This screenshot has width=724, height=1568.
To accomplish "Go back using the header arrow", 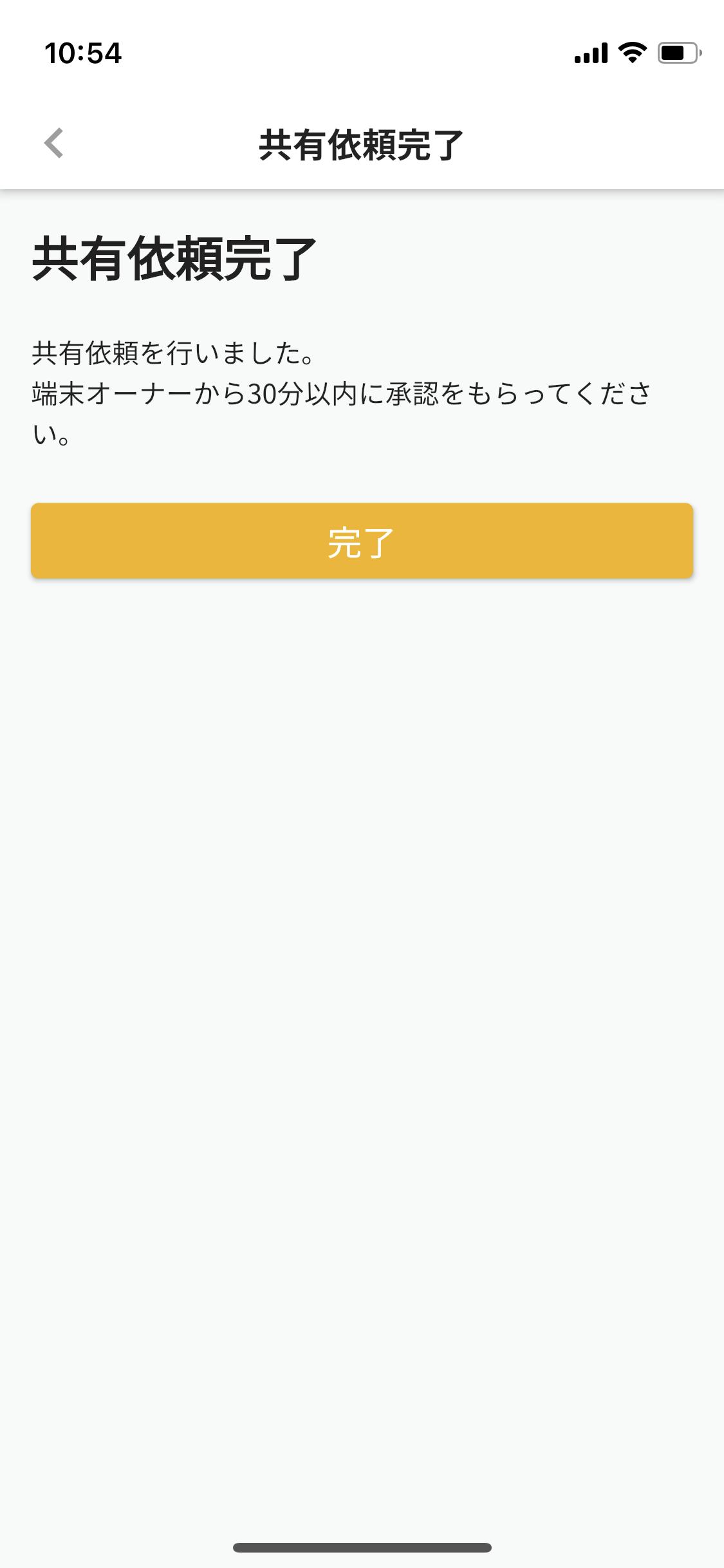I will (x=54, y=143).
